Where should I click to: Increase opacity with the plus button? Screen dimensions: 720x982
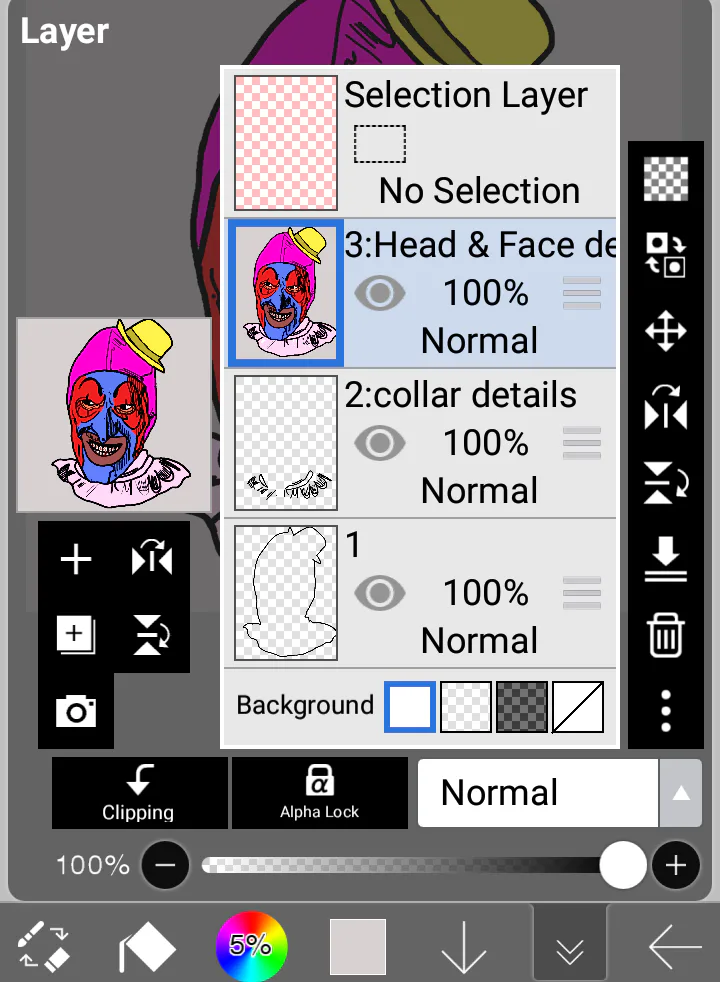tap(676, 865)
